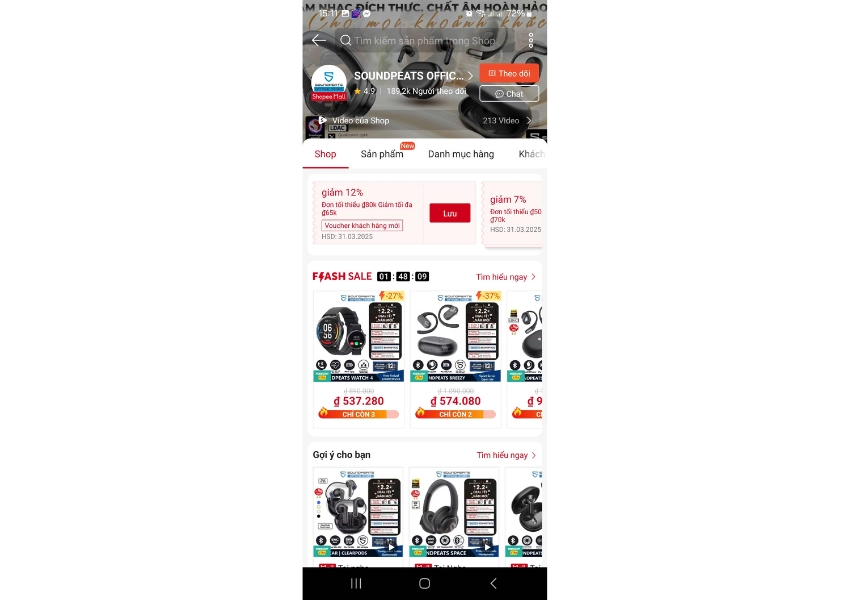
Task: Open SOUNDPEATS OFFICIAL shop details
Action: click(x=410, y=76)
